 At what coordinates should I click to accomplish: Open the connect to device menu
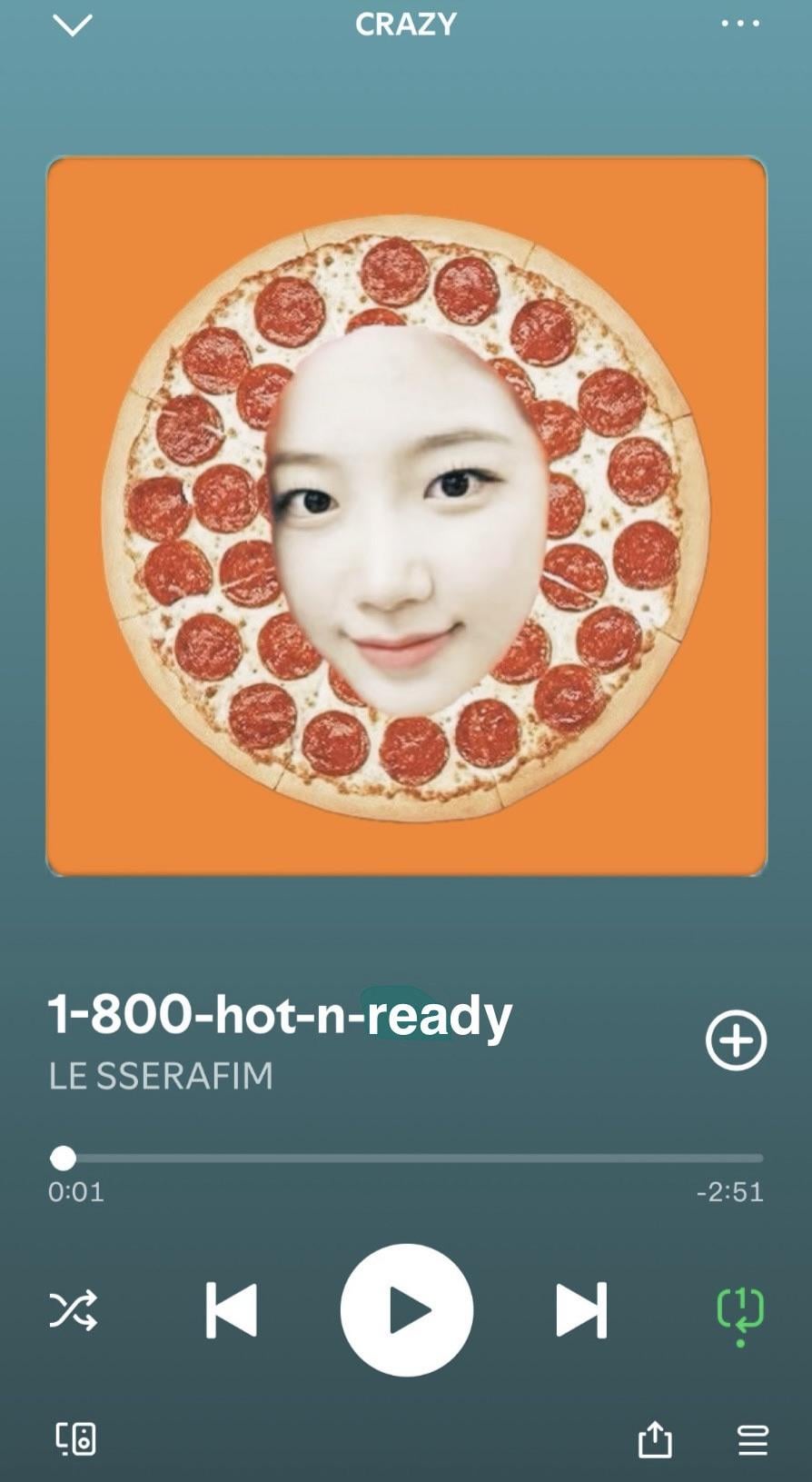[75, 1439]
